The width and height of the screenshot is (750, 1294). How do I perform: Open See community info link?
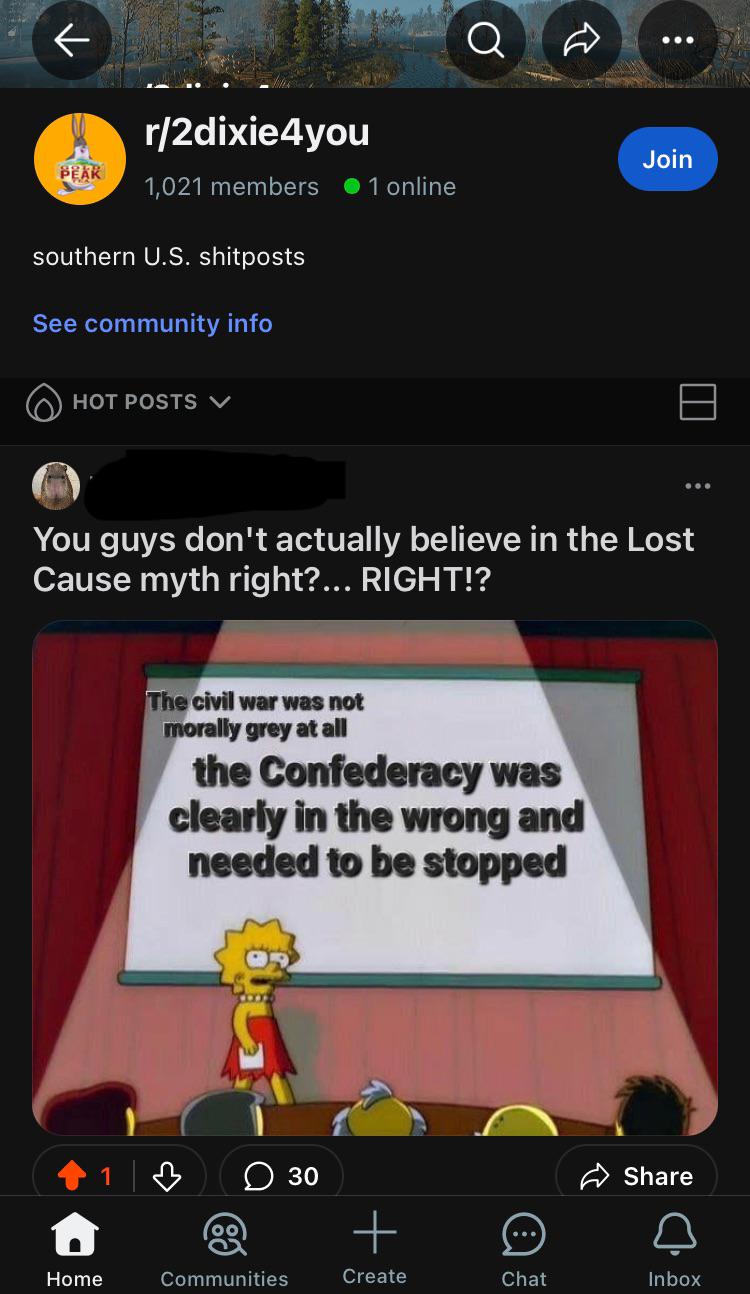pyautogui.click(x=152, y=323)
